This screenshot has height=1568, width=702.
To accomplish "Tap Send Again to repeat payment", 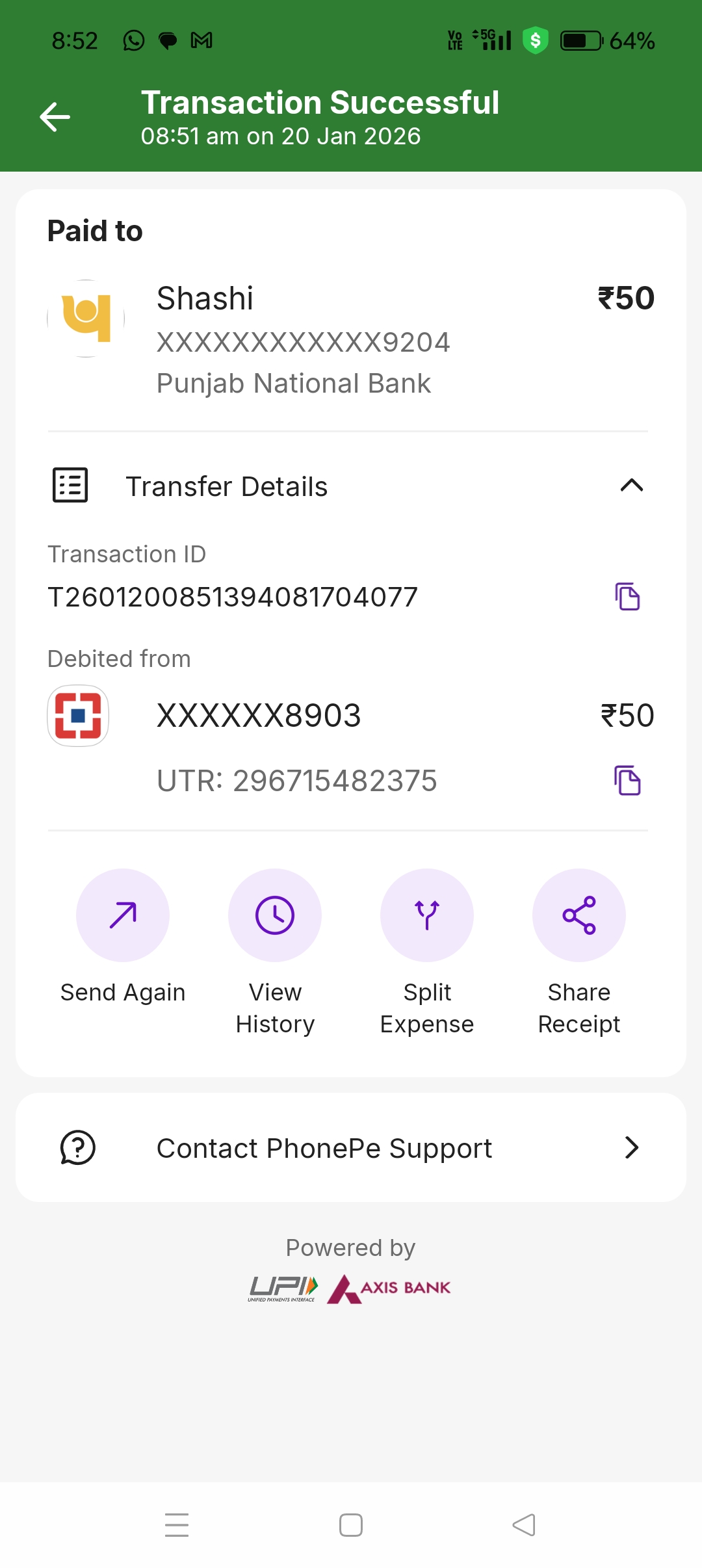I will tap(123, 915).
